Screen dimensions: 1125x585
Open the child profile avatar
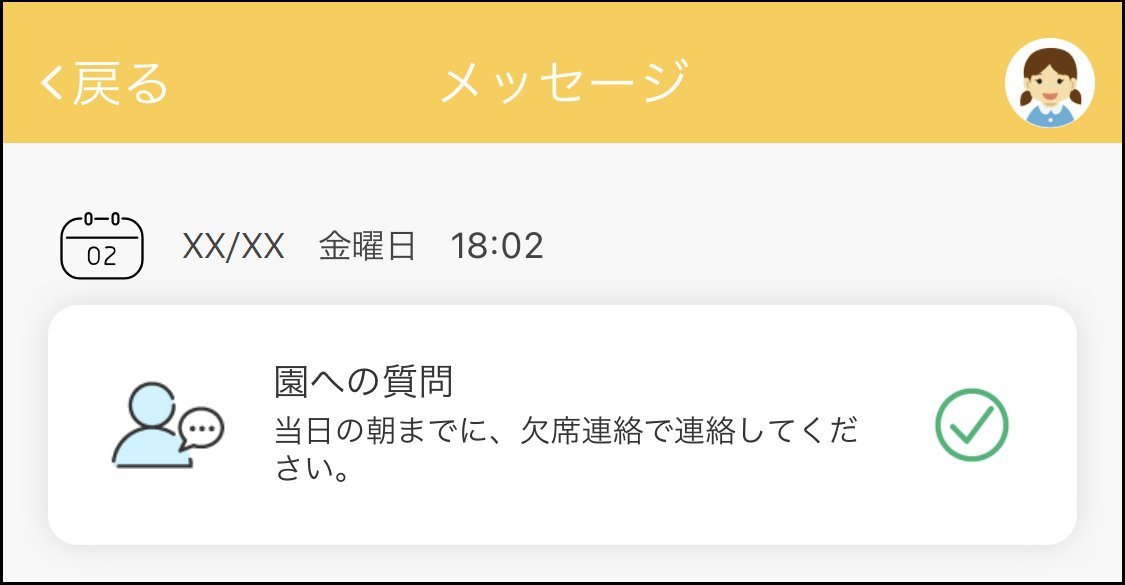1049,83
